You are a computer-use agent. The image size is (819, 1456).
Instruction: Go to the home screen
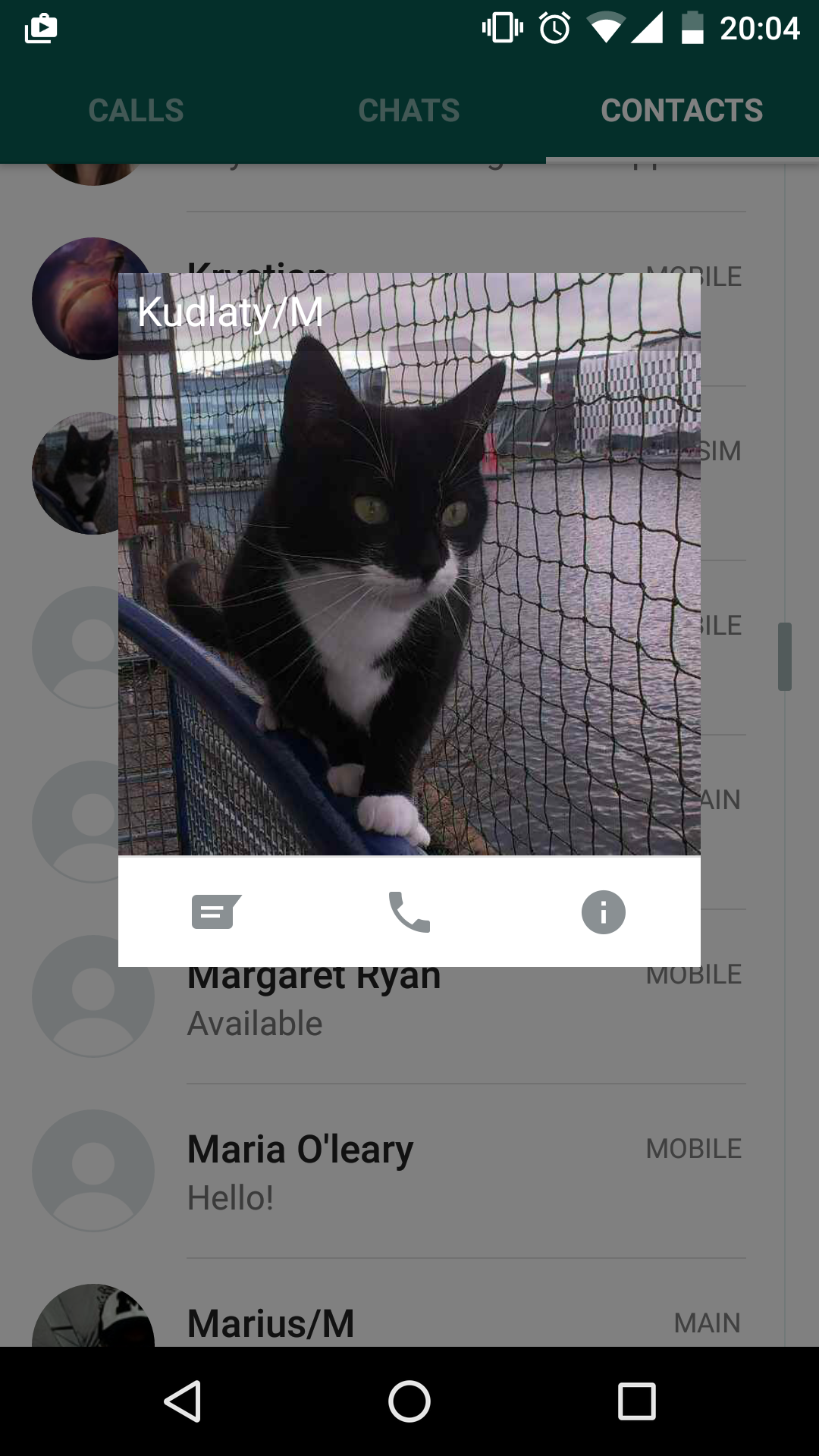pyautogui.click(x=409, y=1401)
